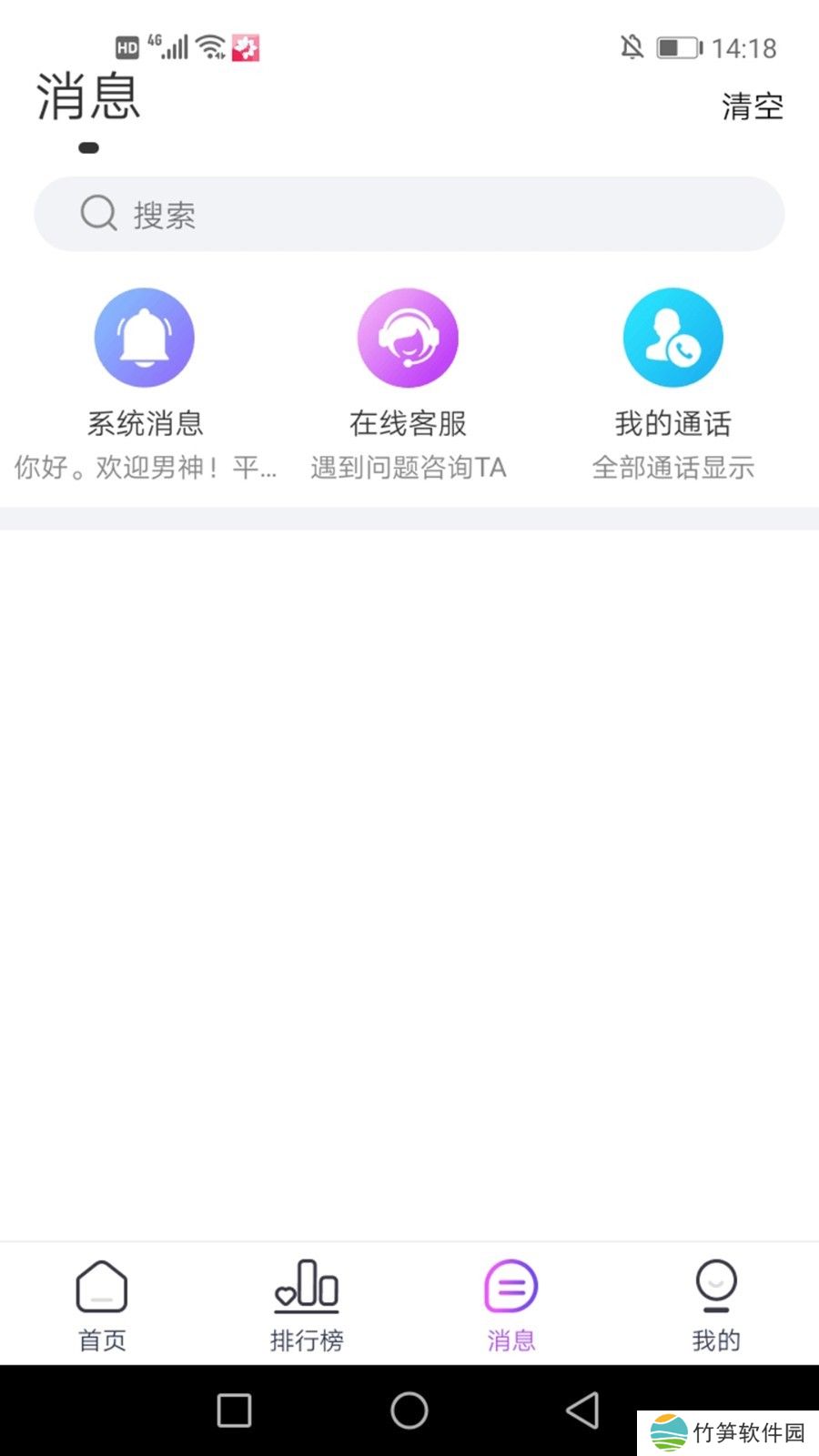Select the 消息 tab
819x1456 pixels.
pyautogui.click(x=511, y=1304)
